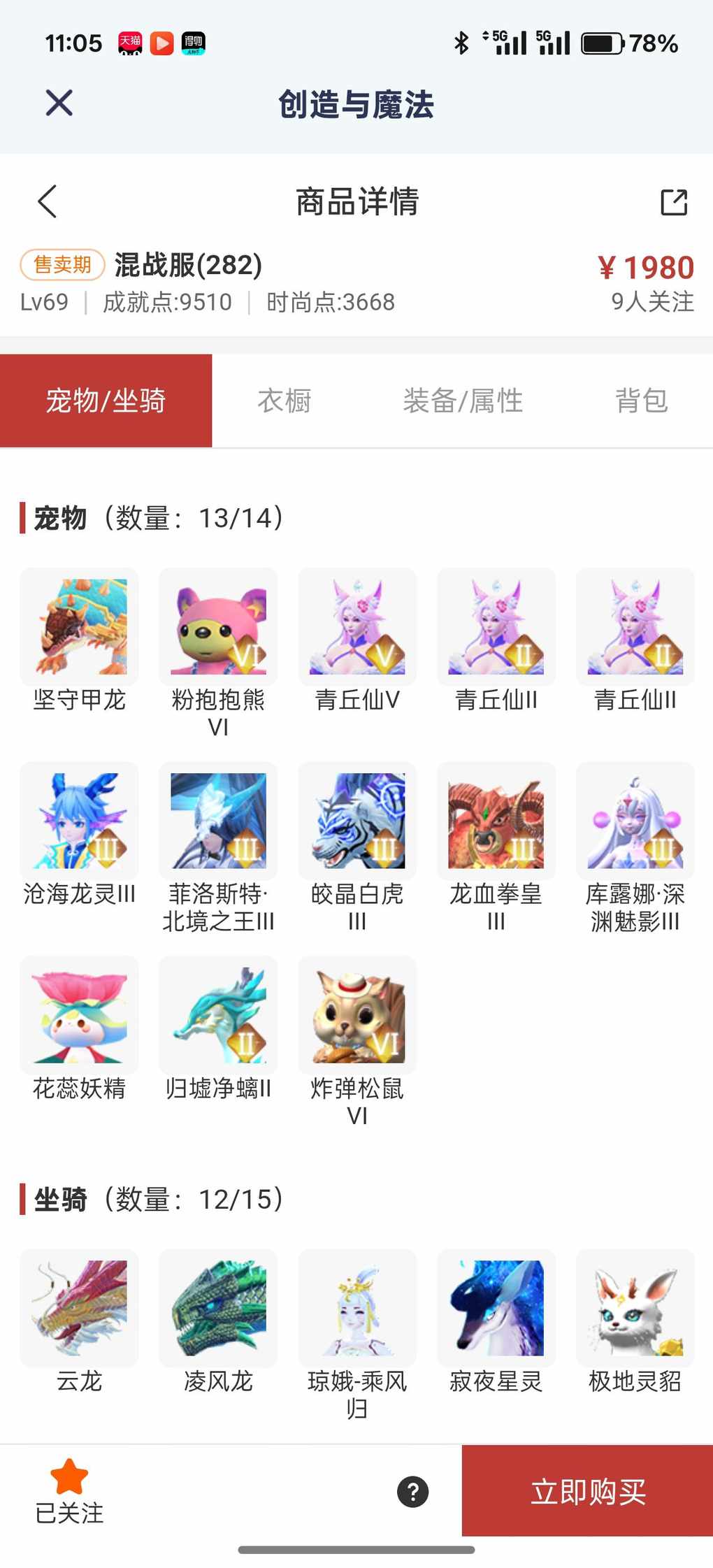Screen dimensions: 713x1568
Task: Open the 粉抱抱熊VI pet tile
Action: 218,627
